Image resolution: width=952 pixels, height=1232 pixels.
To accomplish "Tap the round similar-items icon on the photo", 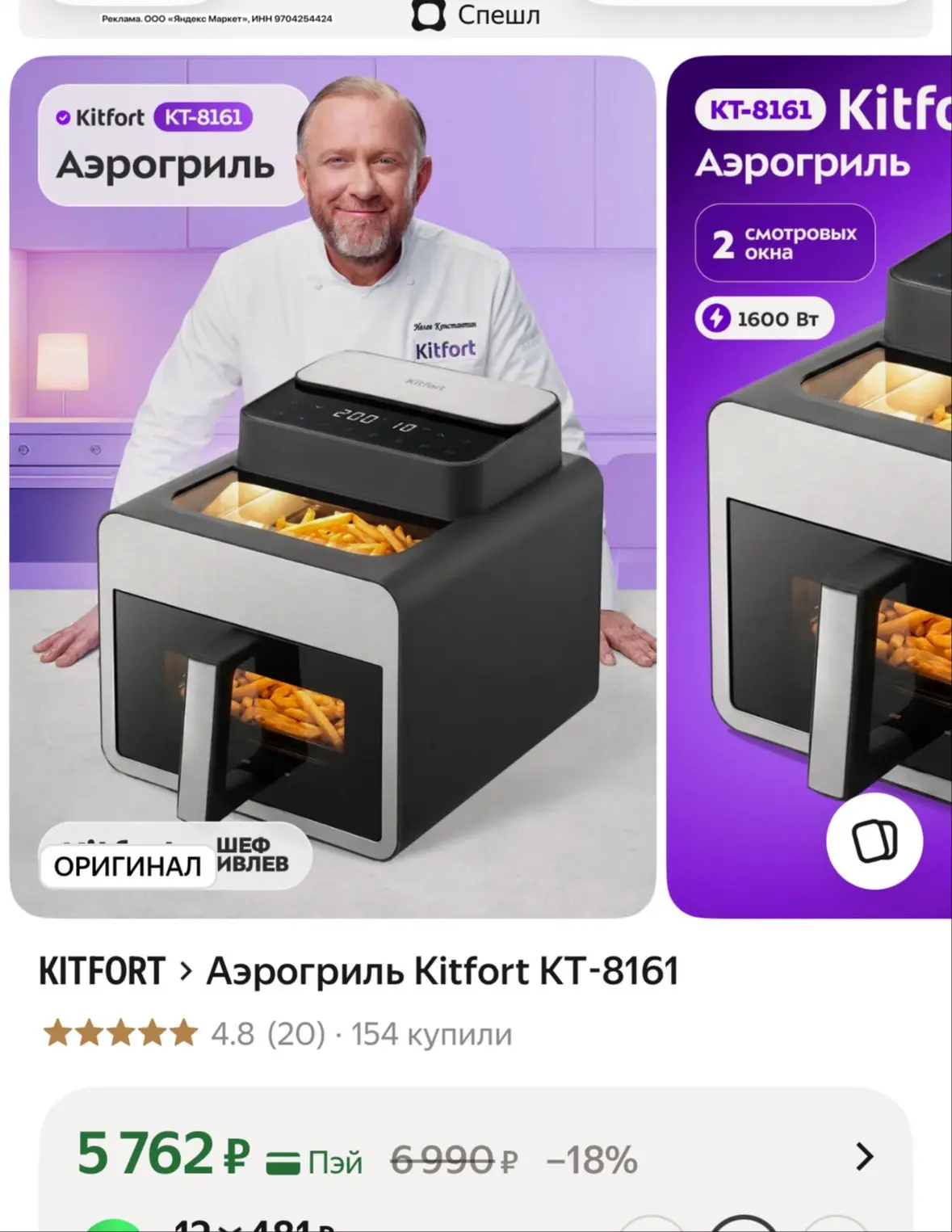I will point(874,841).
